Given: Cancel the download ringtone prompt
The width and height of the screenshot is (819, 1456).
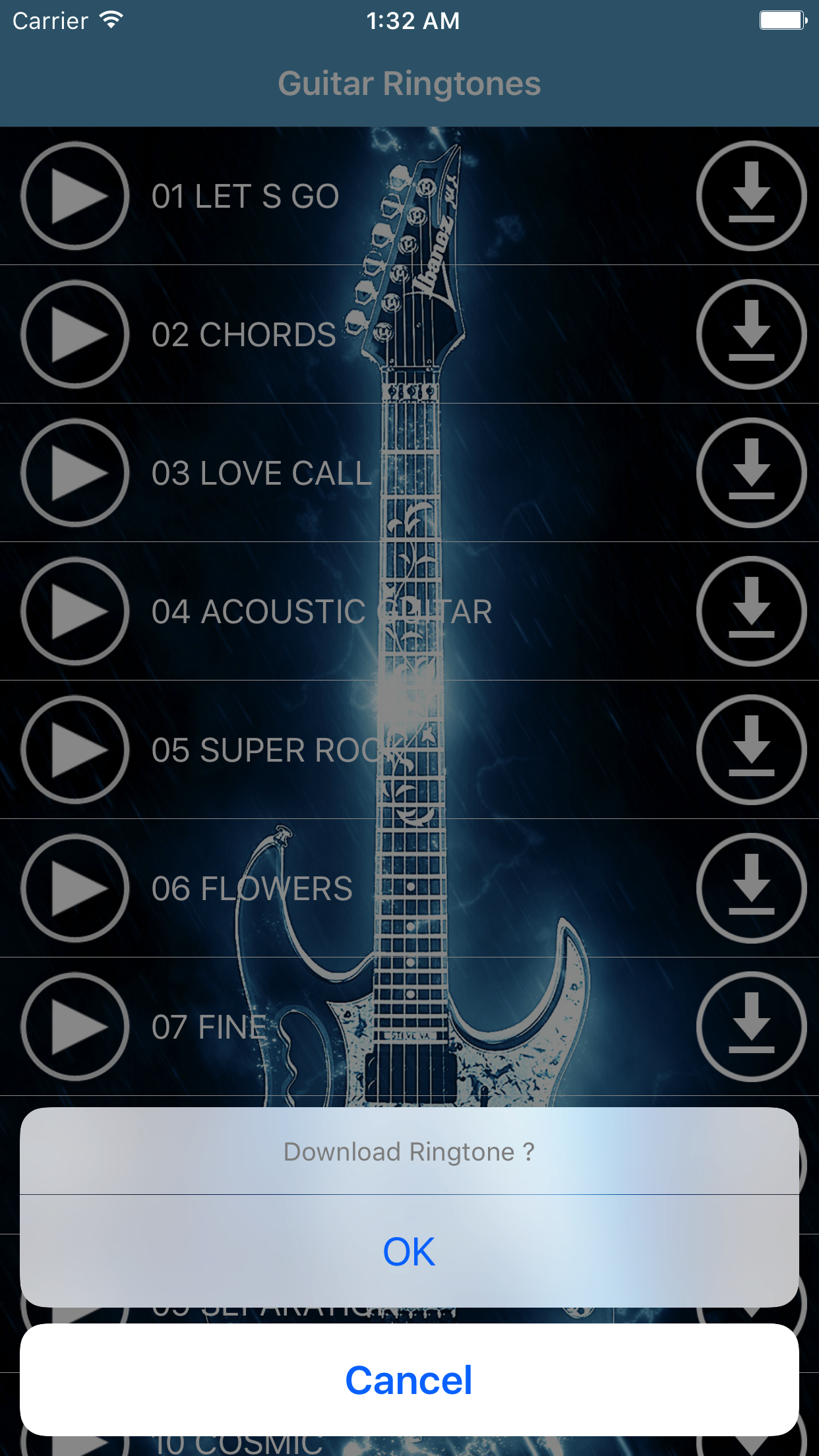Looking at the screenshot, I should [409, 1380].
